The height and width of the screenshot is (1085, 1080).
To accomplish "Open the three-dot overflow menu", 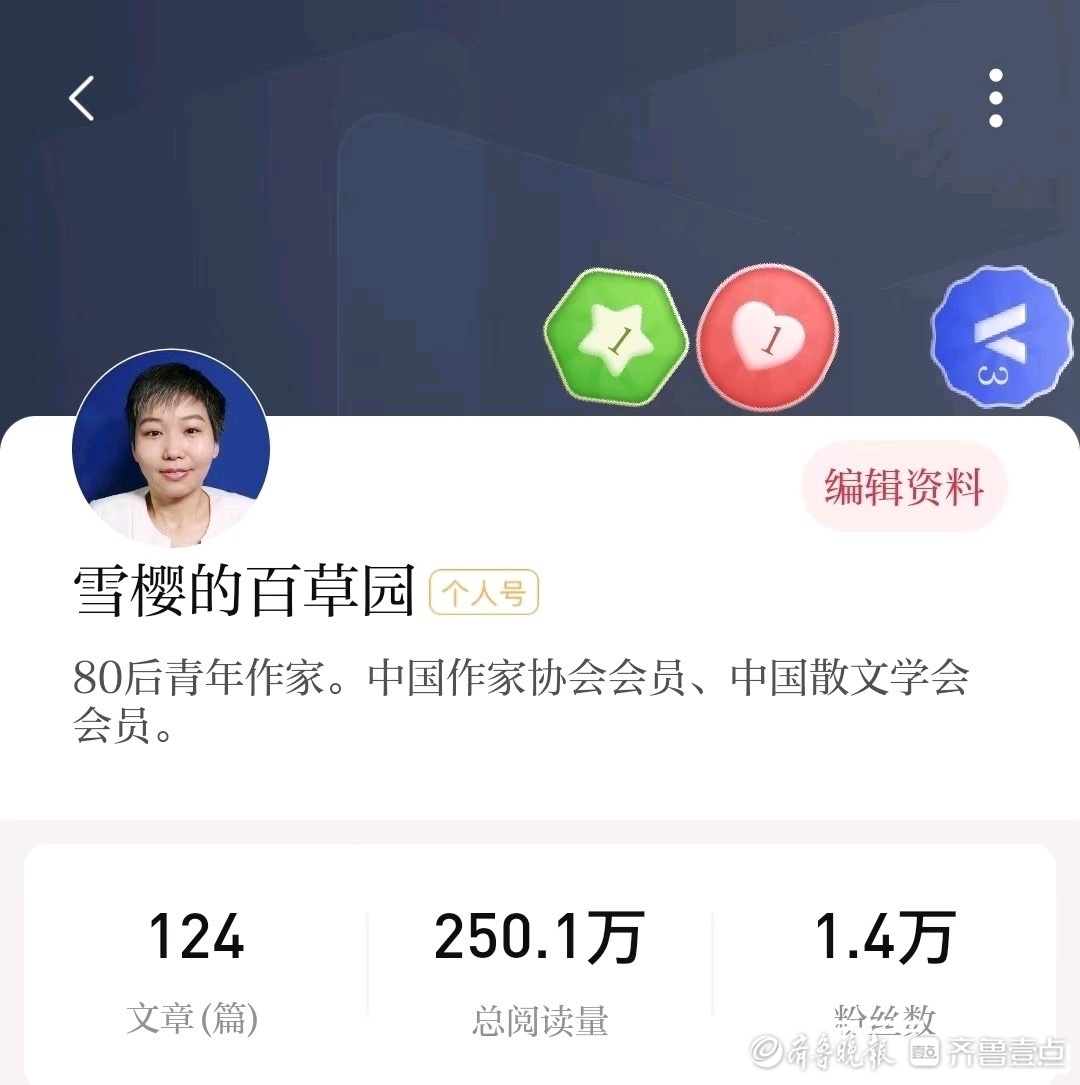I will [x=994, y=98].
